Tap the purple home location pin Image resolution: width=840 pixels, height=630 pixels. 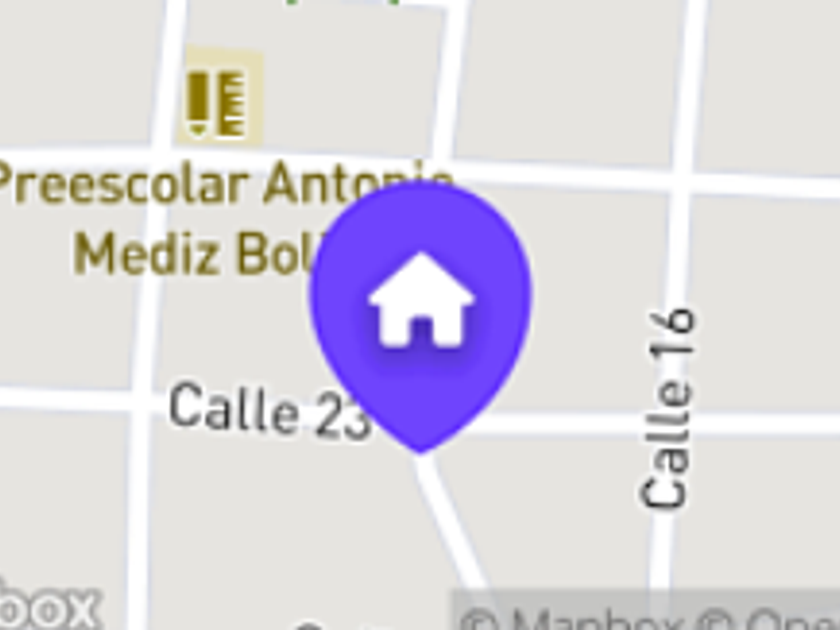tap(421, 317)
